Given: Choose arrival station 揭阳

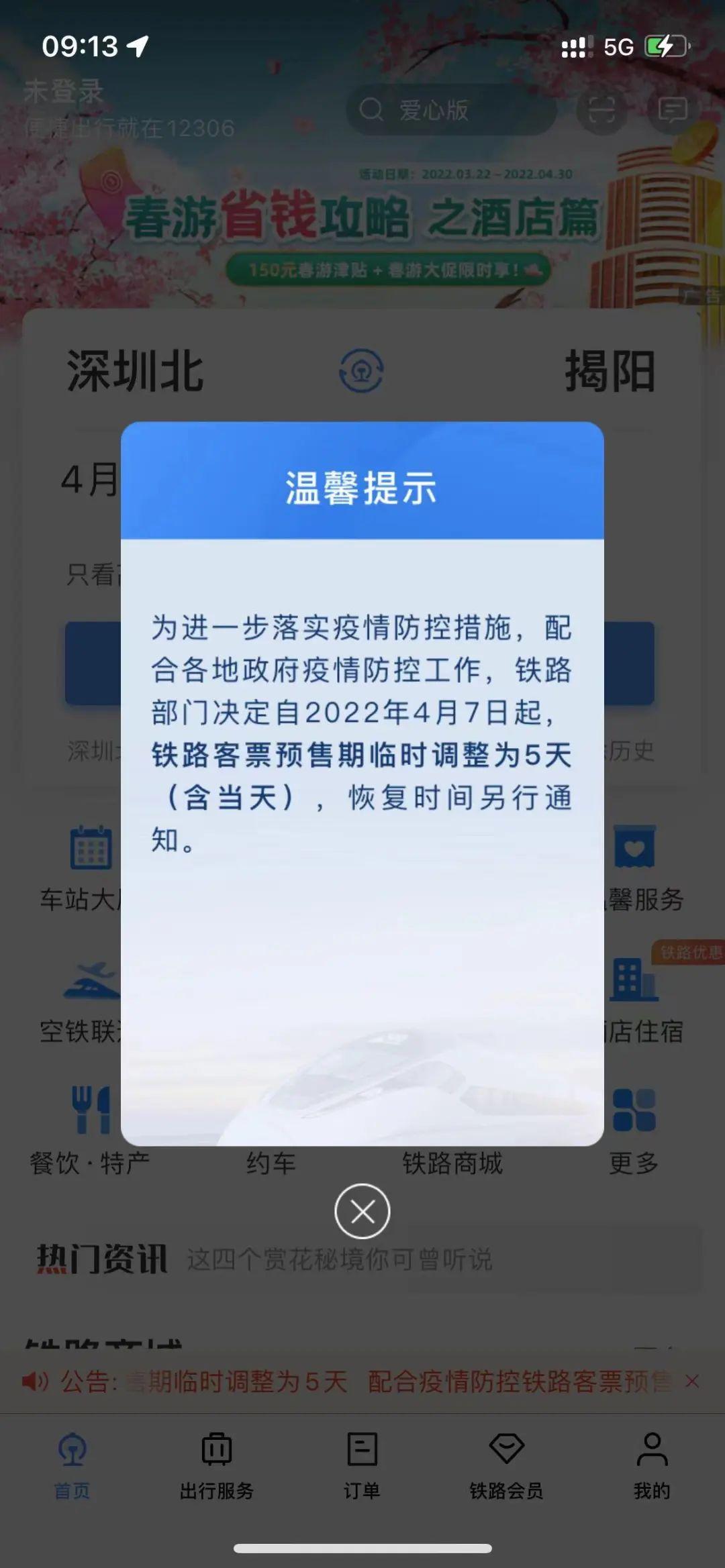Looking at the screenshot, I should coord(610,371).
